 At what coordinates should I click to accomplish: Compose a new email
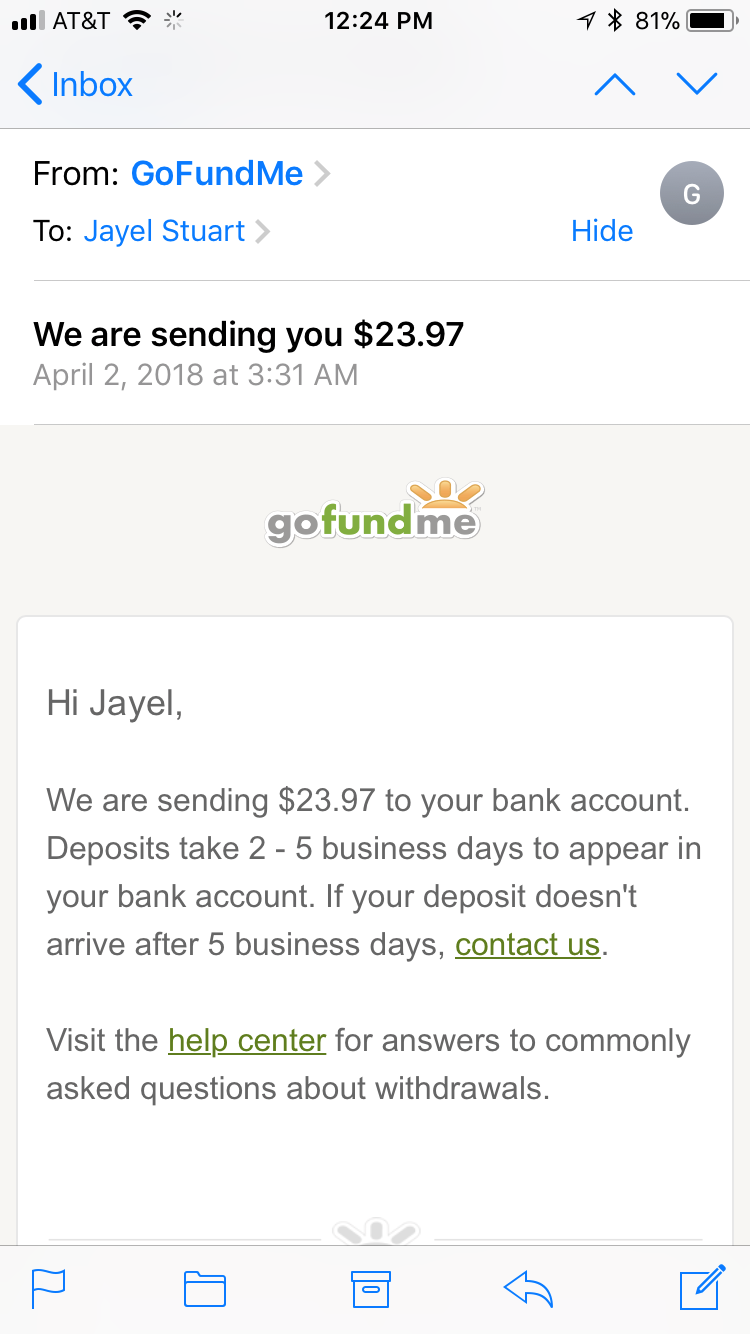pos(702,1287)
